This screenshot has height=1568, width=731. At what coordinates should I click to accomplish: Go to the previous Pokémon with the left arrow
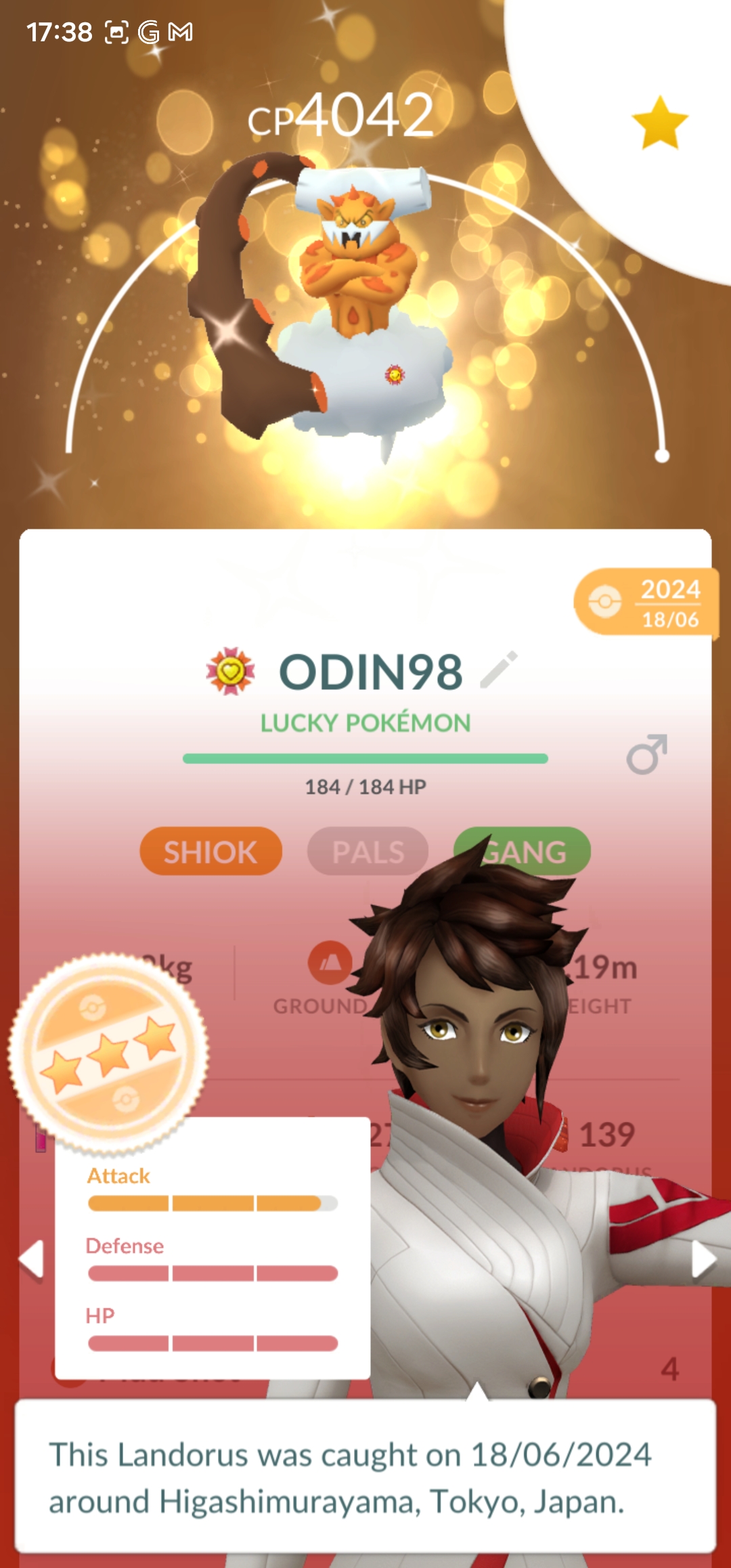31,1259
